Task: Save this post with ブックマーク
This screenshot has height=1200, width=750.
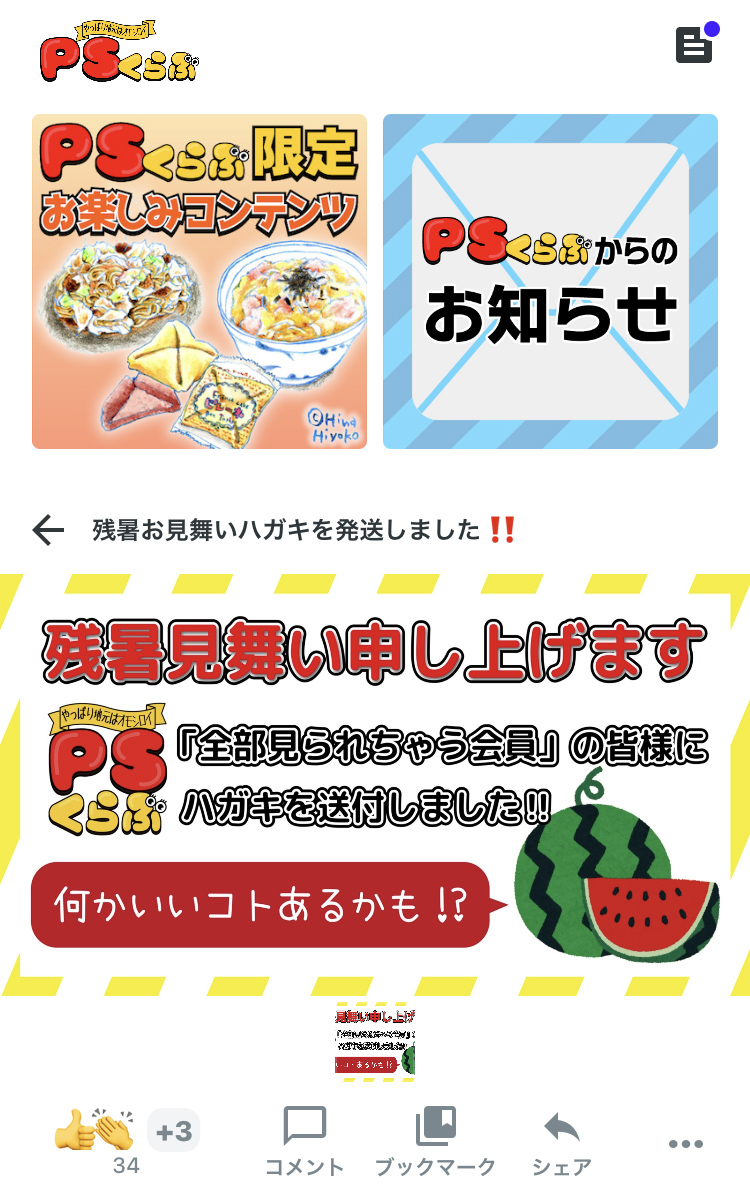Action: pos(435,1141)
